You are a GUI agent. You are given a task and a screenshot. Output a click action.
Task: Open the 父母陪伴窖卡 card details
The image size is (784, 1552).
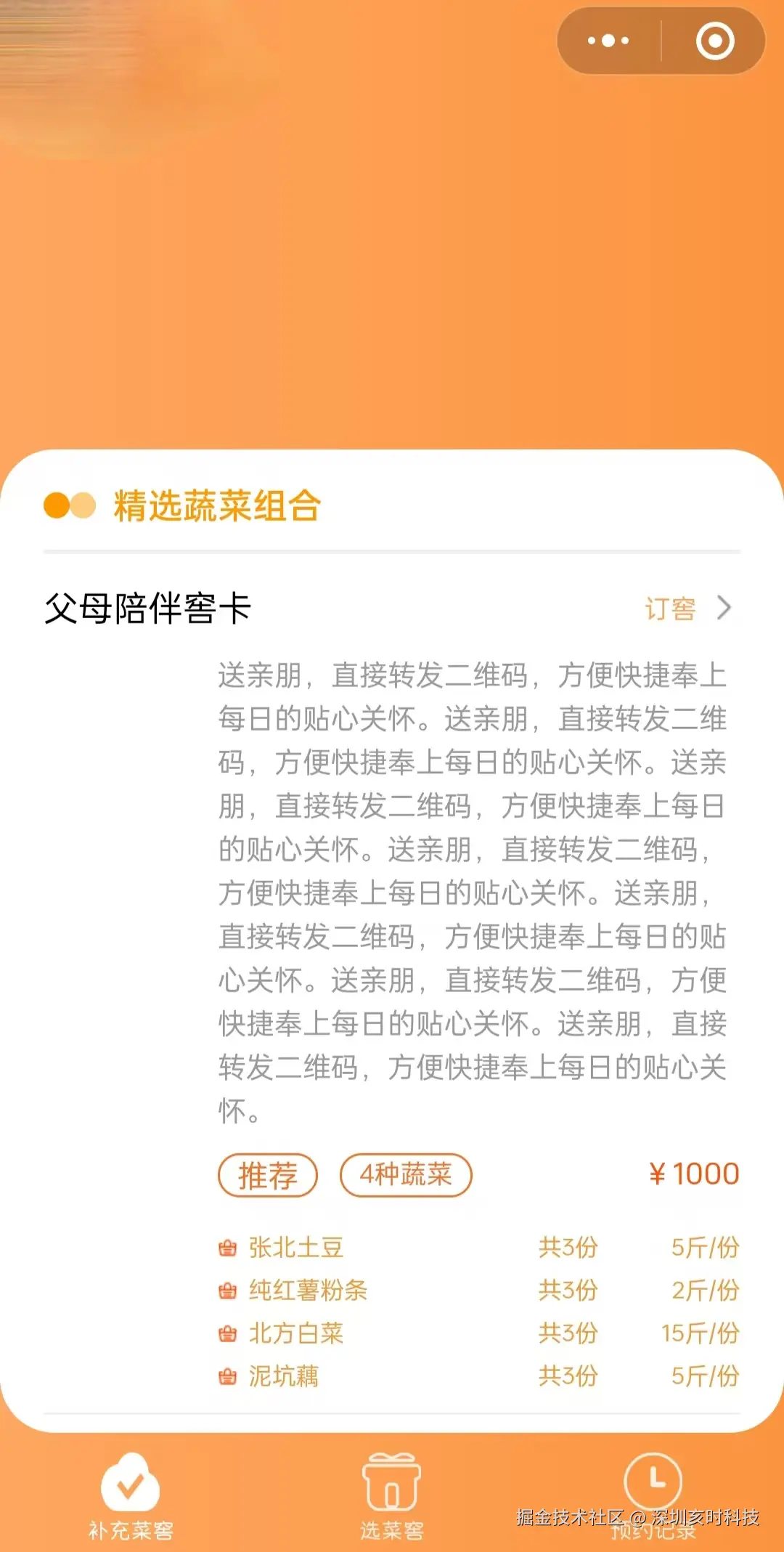point(148,609)
